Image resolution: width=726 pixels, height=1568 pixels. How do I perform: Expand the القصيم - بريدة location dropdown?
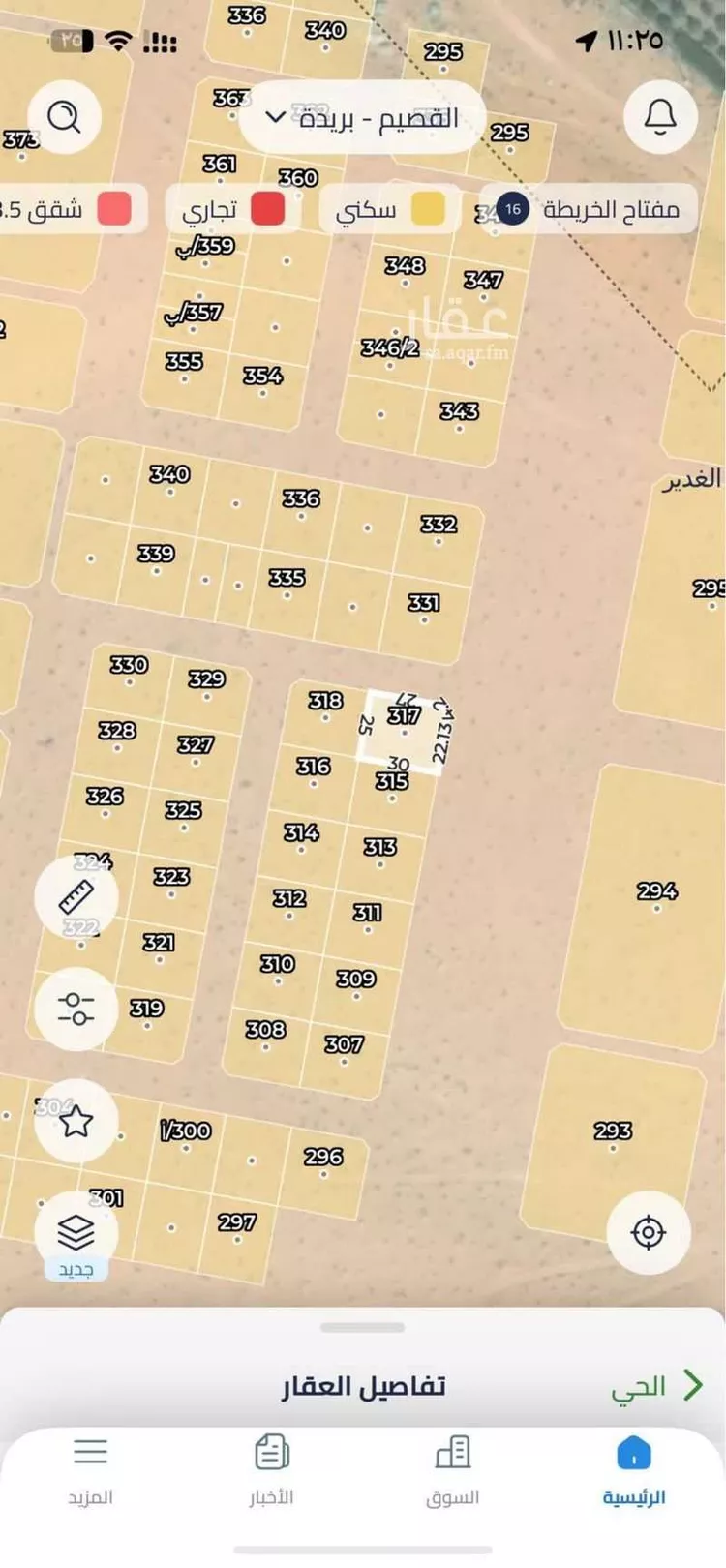click(x=361, y=118)
